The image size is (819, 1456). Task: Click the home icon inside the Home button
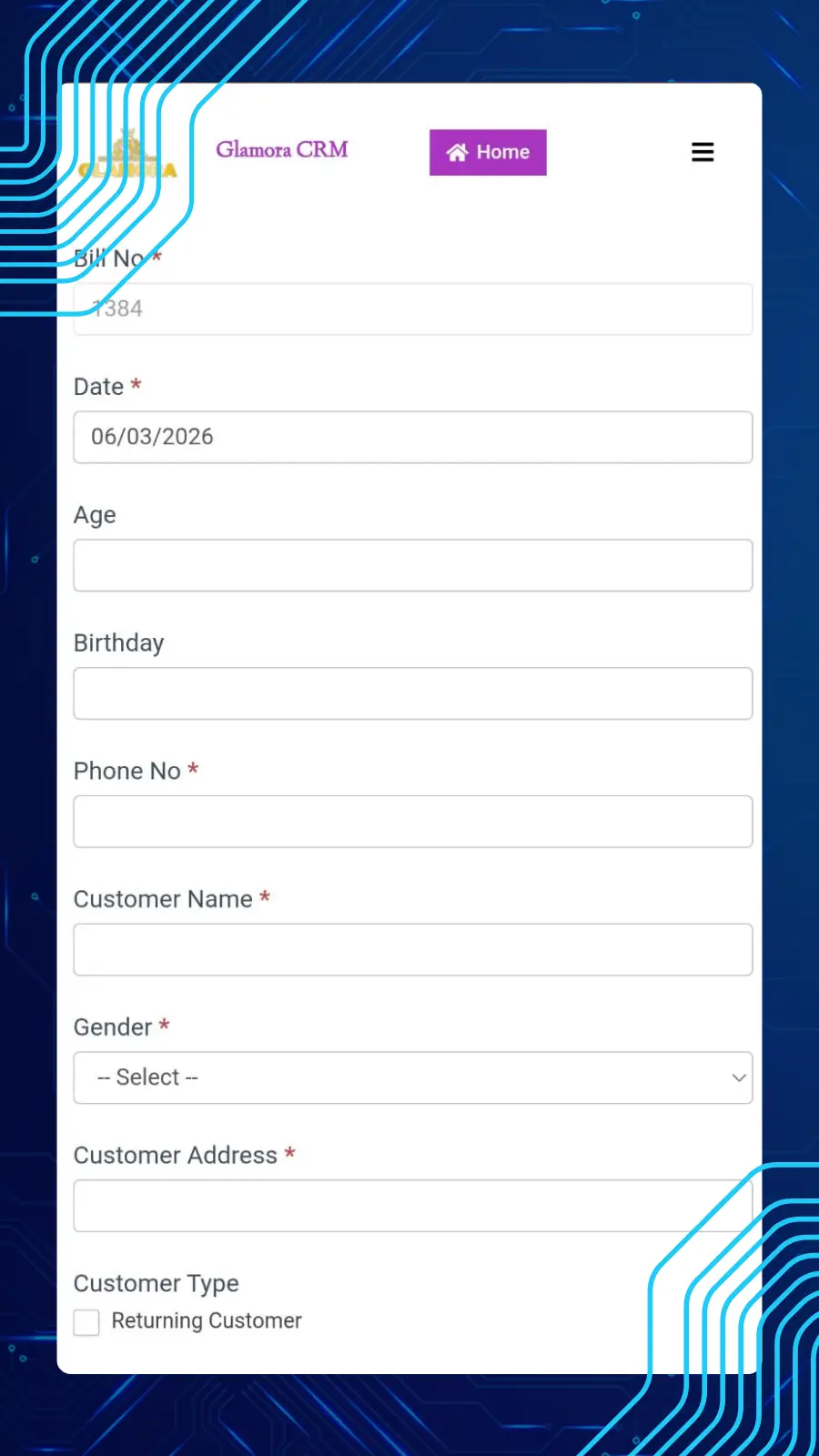tap(456, 152)
